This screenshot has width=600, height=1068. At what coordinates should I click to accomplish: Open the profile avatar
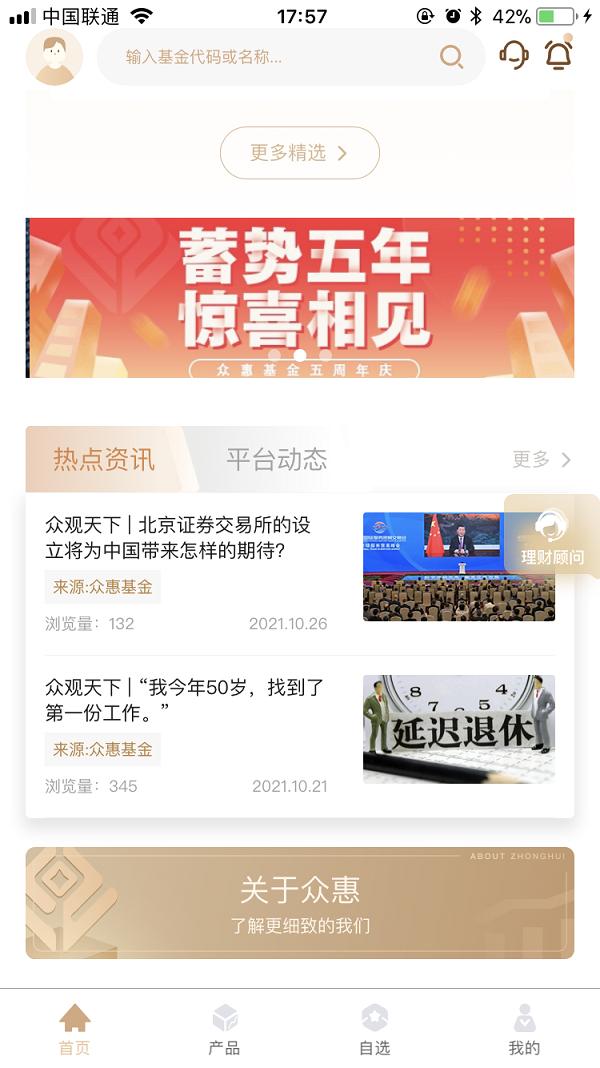(x=54, y=57)
